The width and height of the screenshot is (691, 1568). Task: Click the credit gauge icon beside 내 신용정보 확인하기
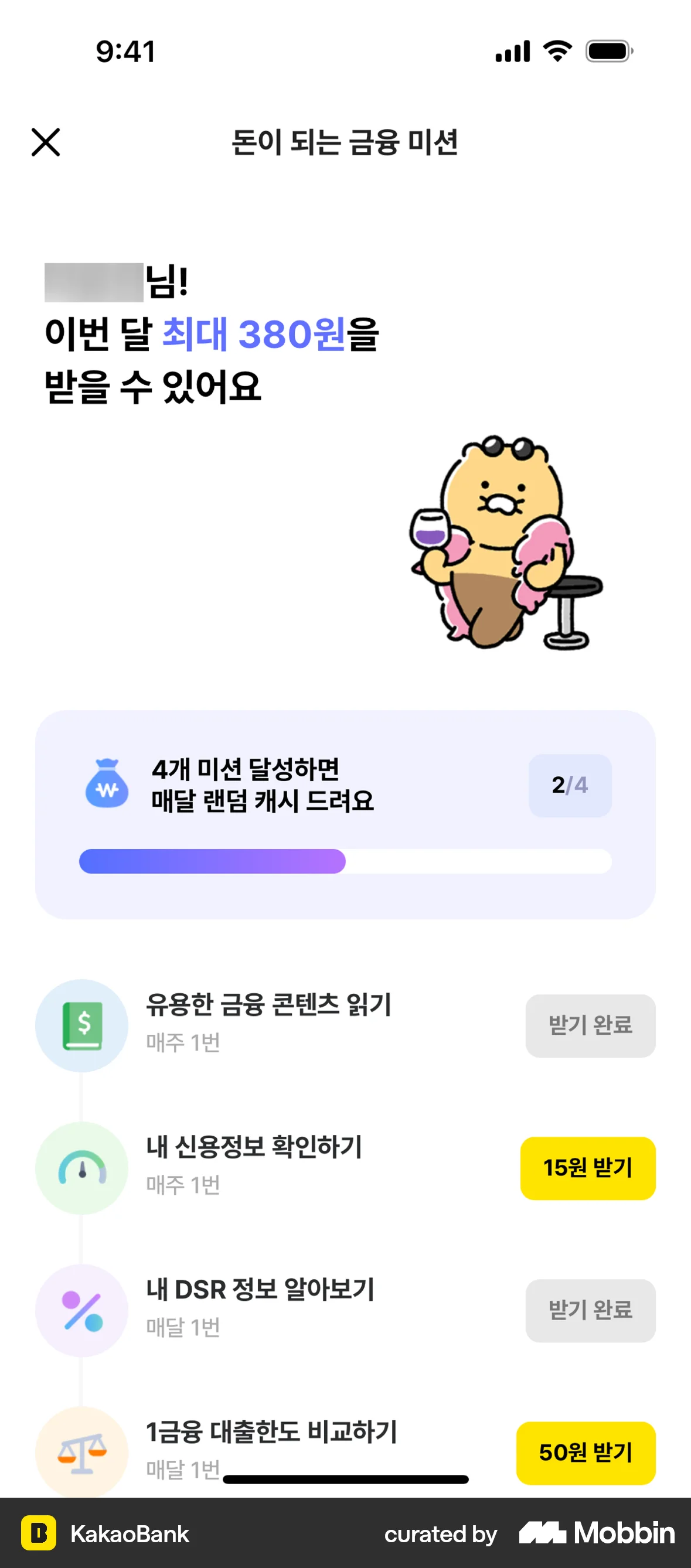pyautogui.click(x=81, y=1169)
